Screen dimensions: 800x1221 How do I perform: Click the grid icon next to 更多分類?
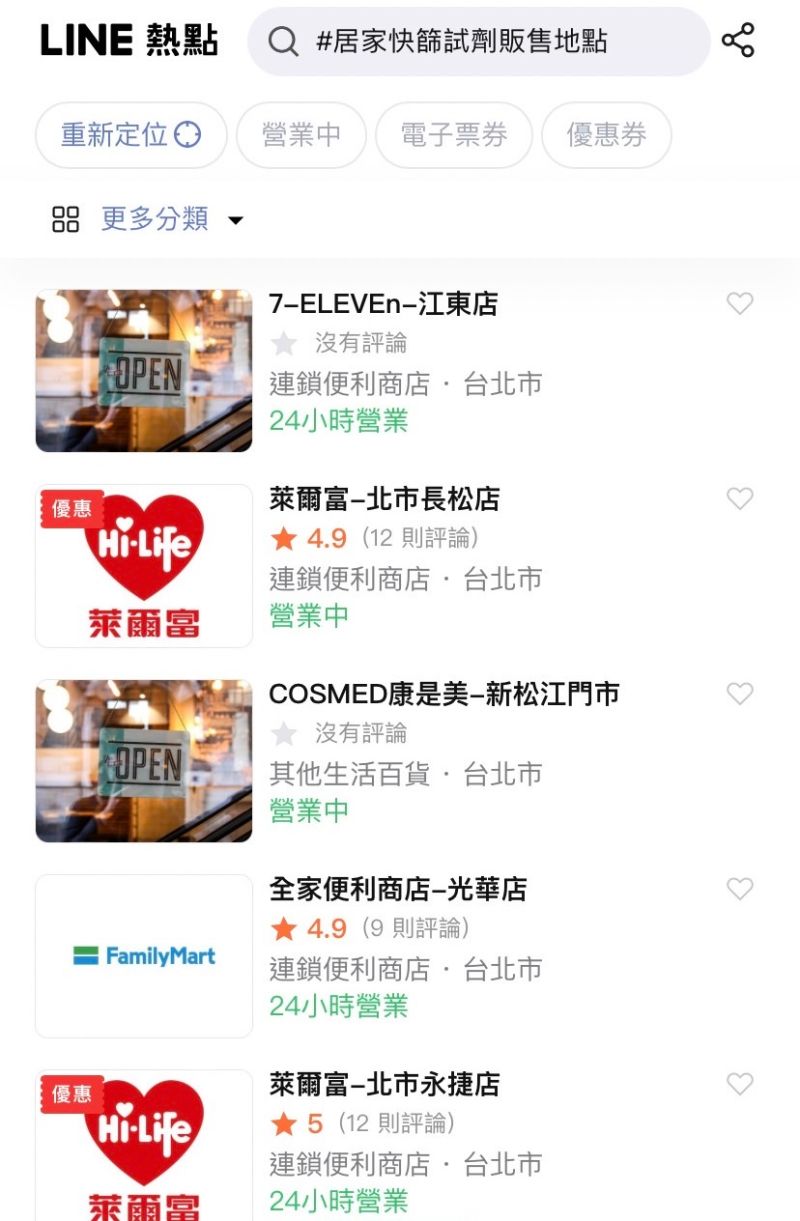click(66, 218)
